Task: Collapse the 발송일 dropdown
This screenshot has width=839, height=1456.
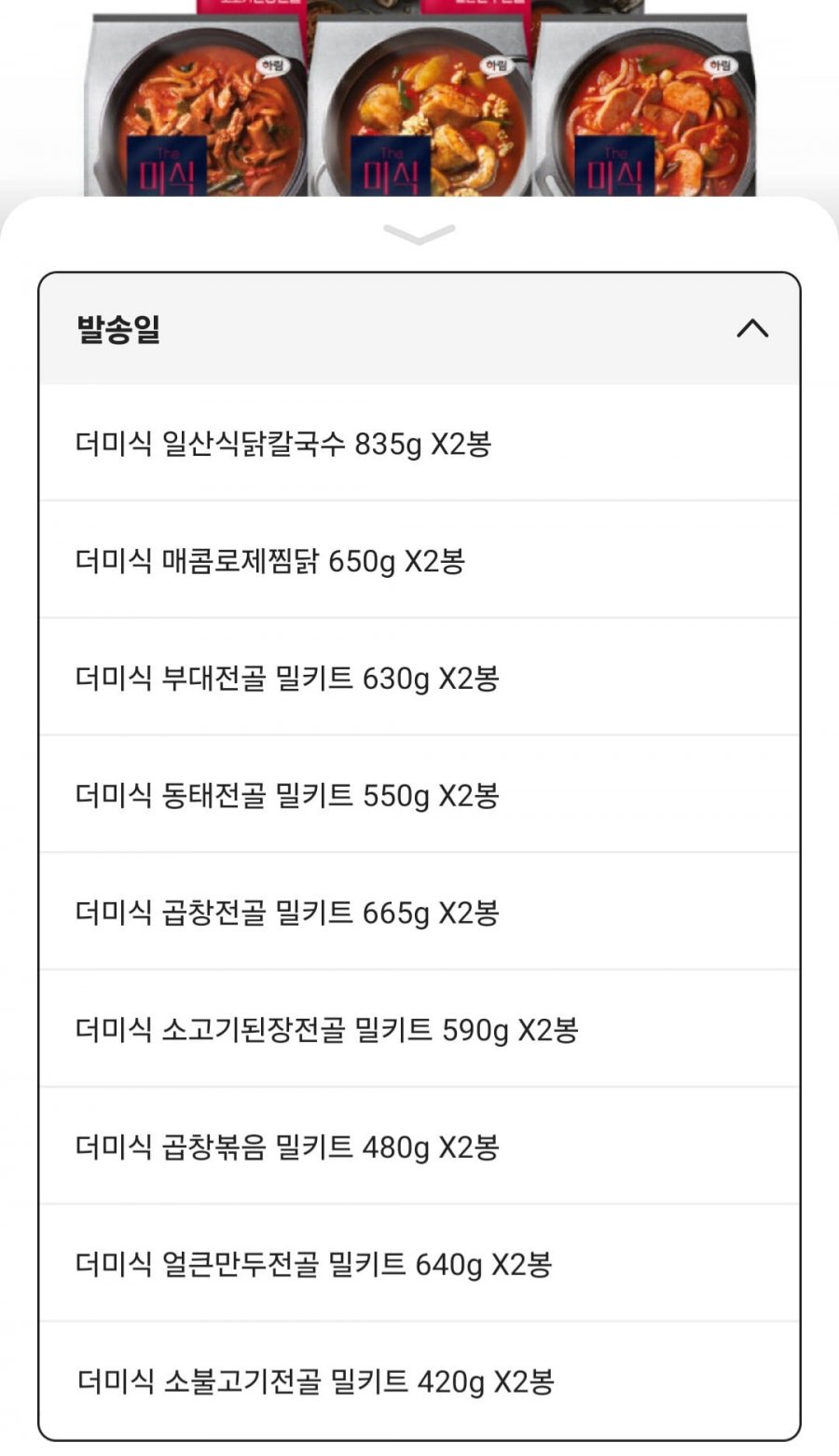Action: pyautogui.click(x=751, y=329)
